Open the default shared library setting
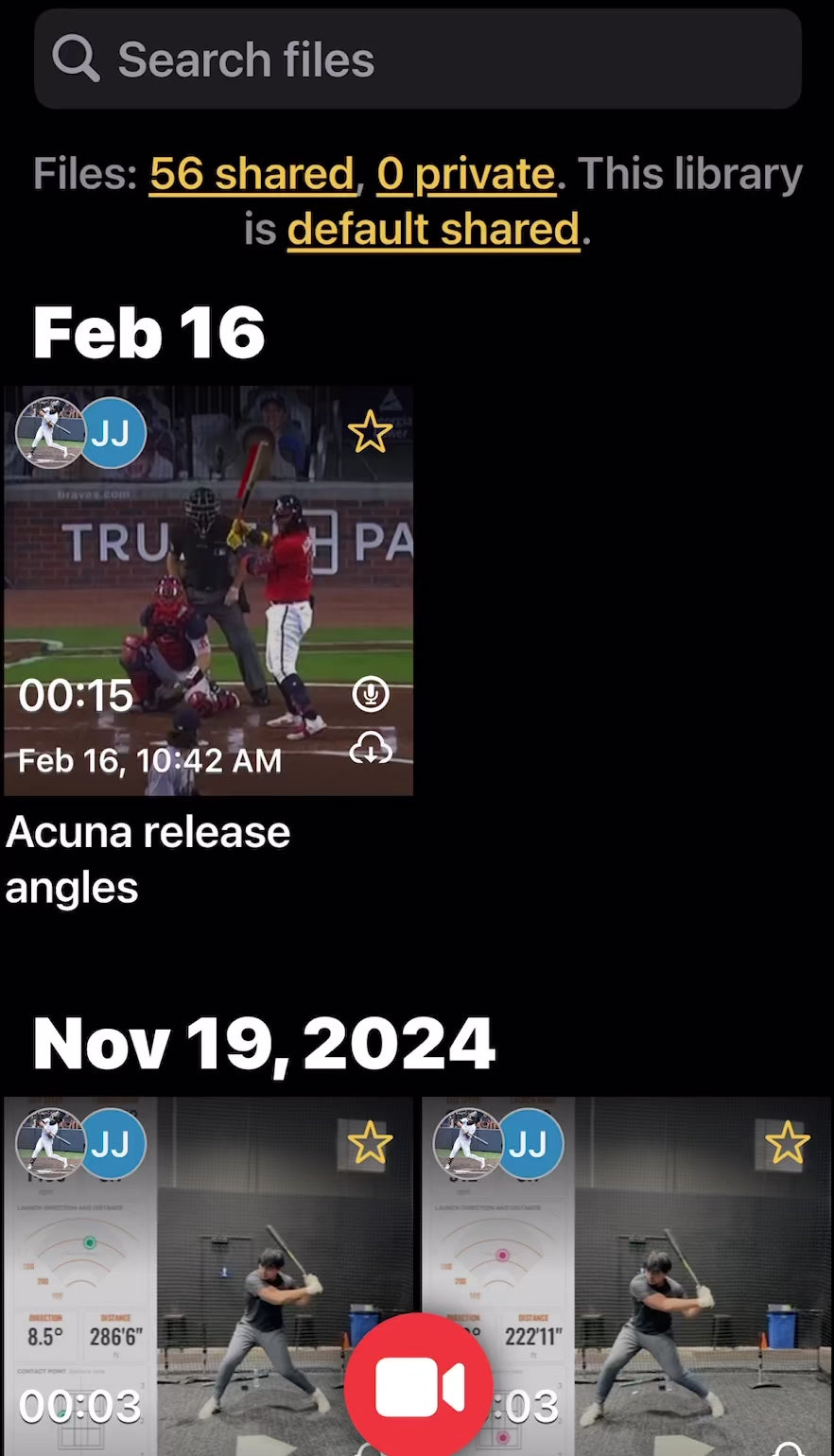834x1456 pixels. [433, 230]
